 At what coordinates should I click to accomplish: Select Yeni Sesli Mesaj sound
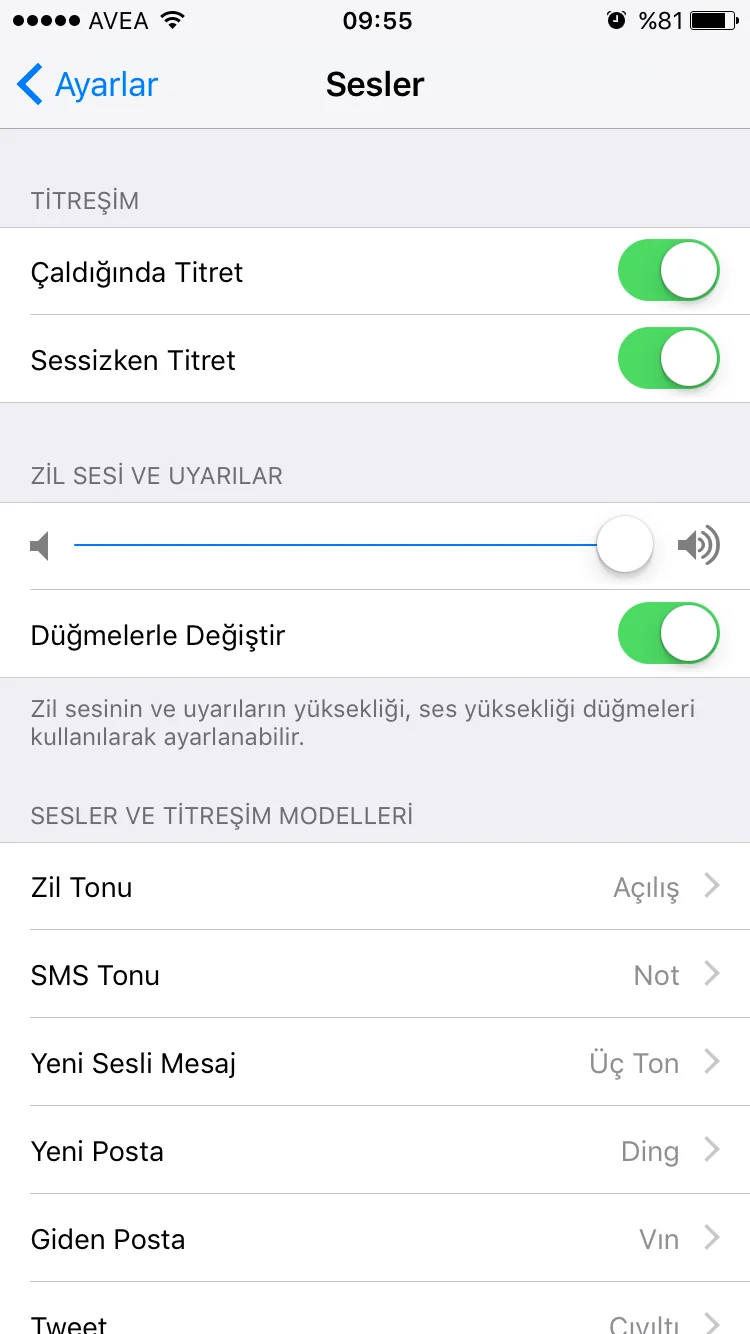click(x=375, y=1063)
